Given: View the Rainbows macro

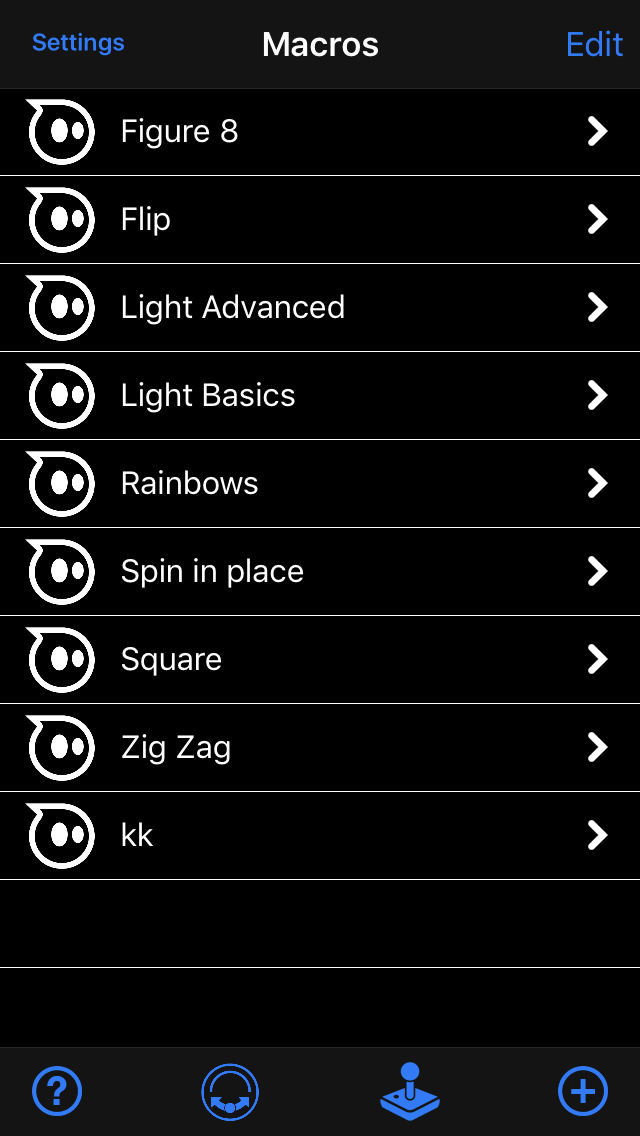Looking at the screenshot, I should [320, 484].
